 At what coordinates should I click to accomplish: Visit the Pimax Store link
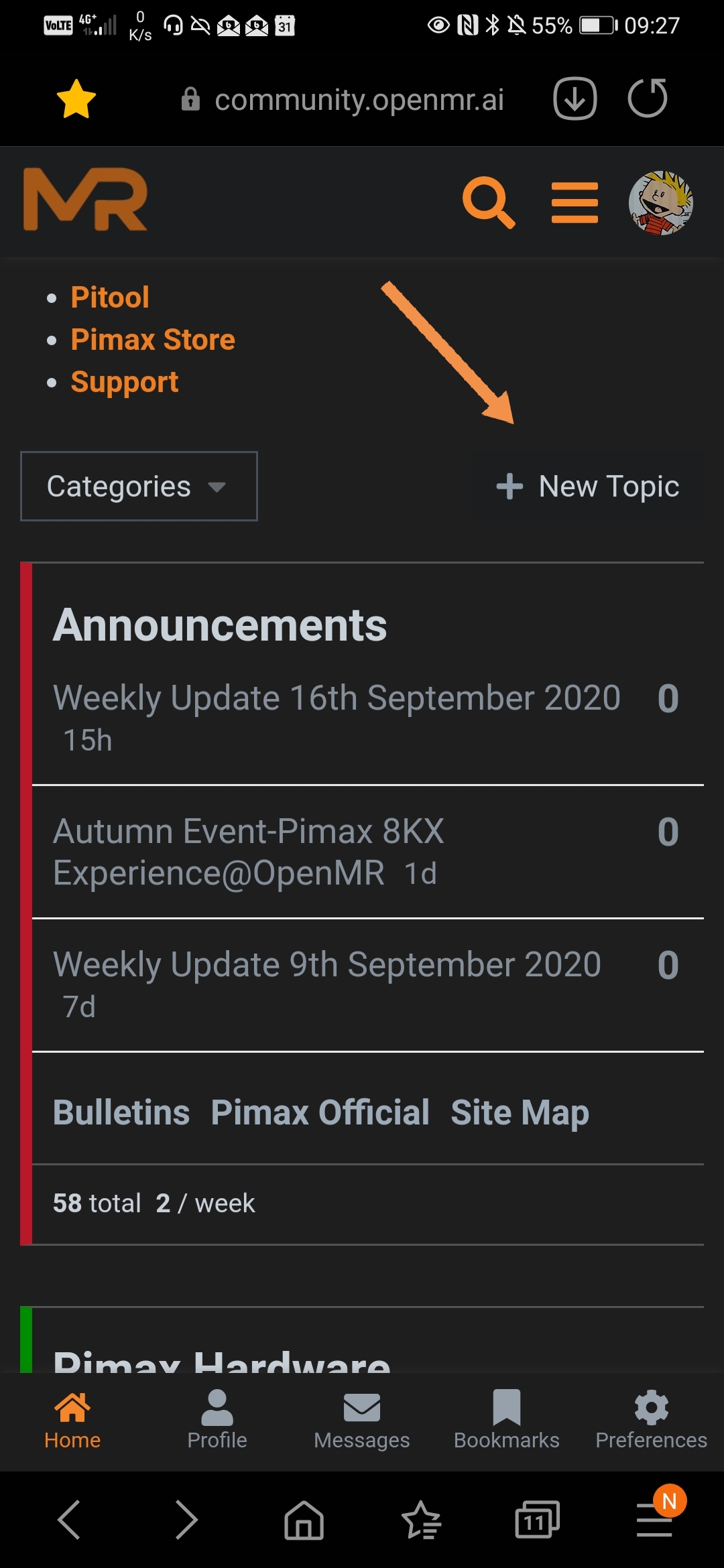[153, 340]
